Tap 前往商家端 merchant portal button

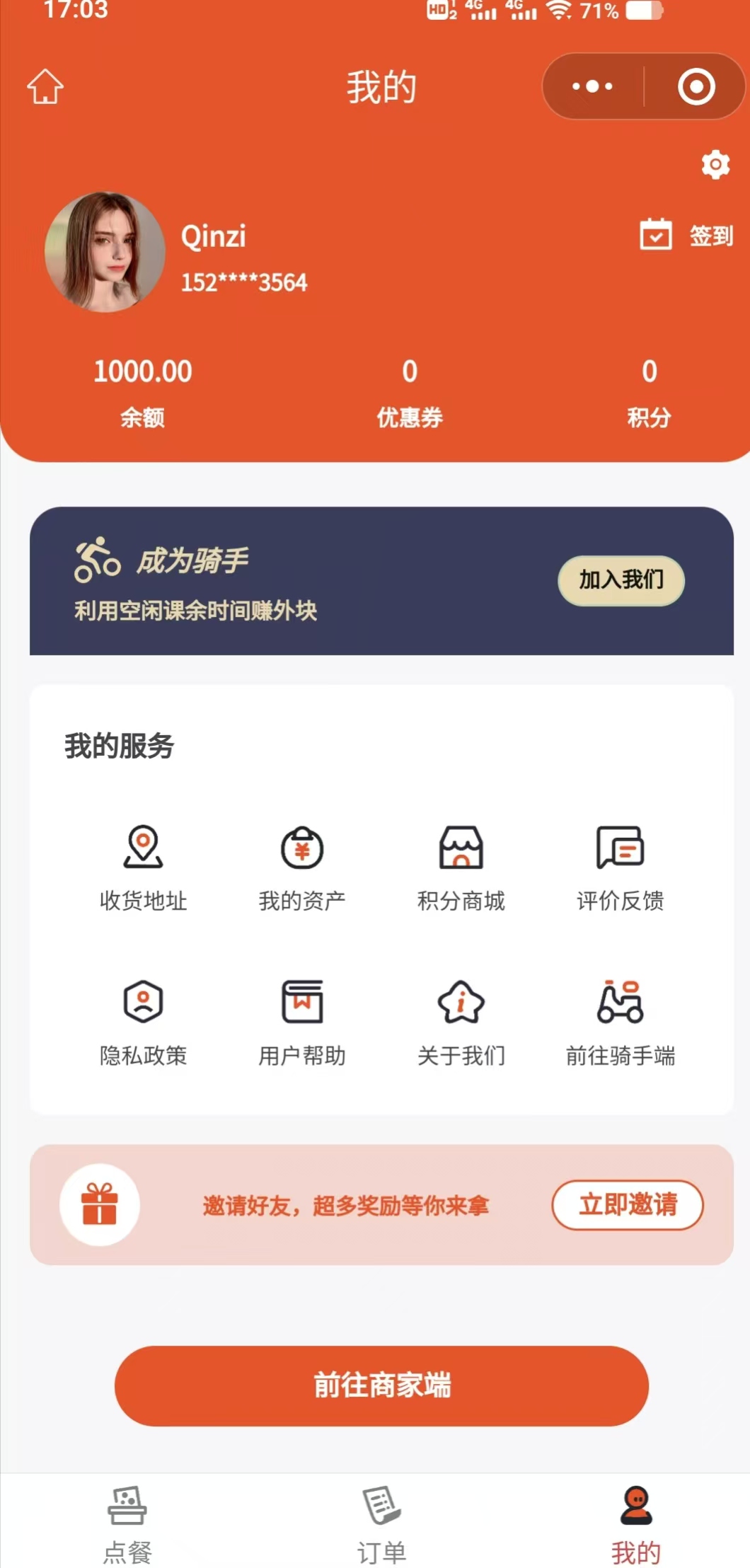point(381,1385)
